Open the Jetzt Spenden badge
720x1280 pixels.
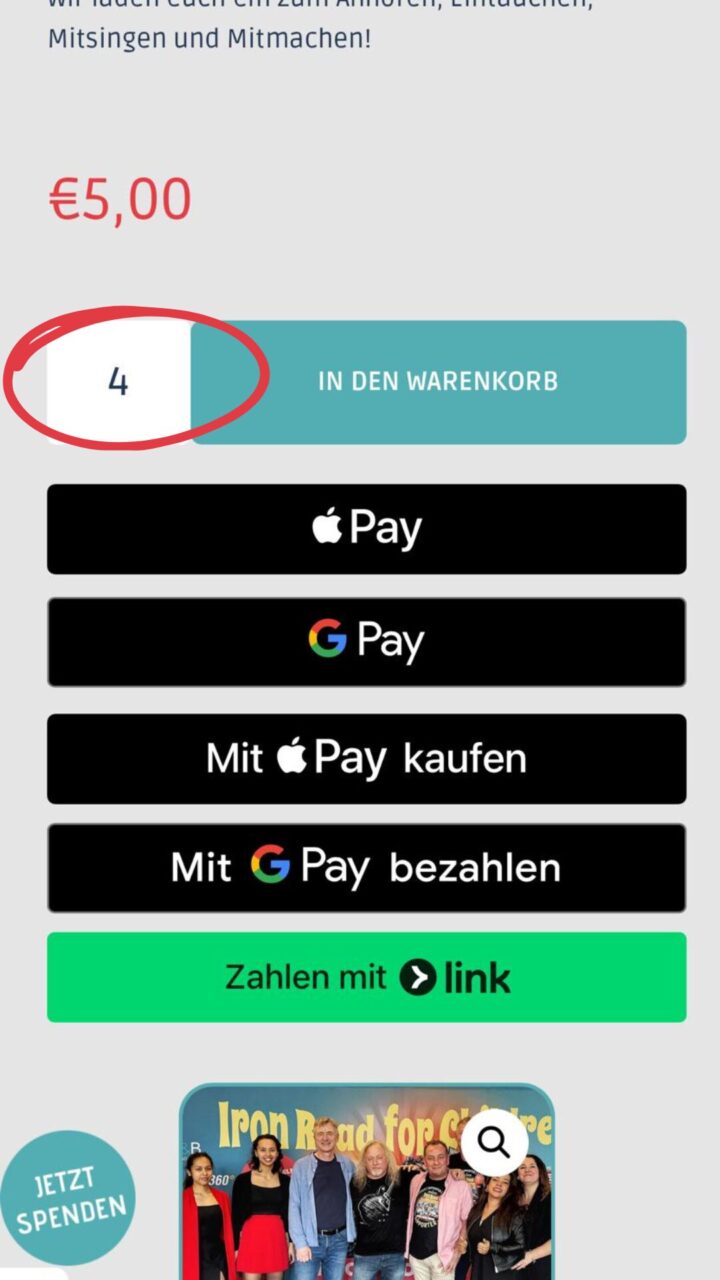pyautogui.click(x=69, y=1198)
